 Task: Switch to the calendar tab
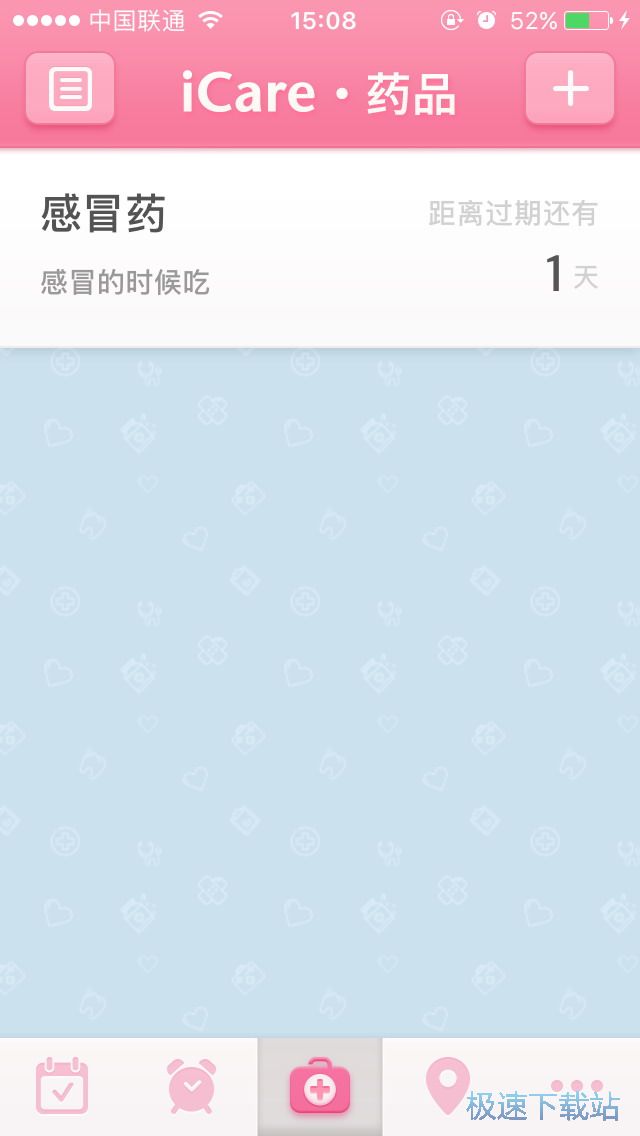pyautogui.click(x=62, y=1086)
